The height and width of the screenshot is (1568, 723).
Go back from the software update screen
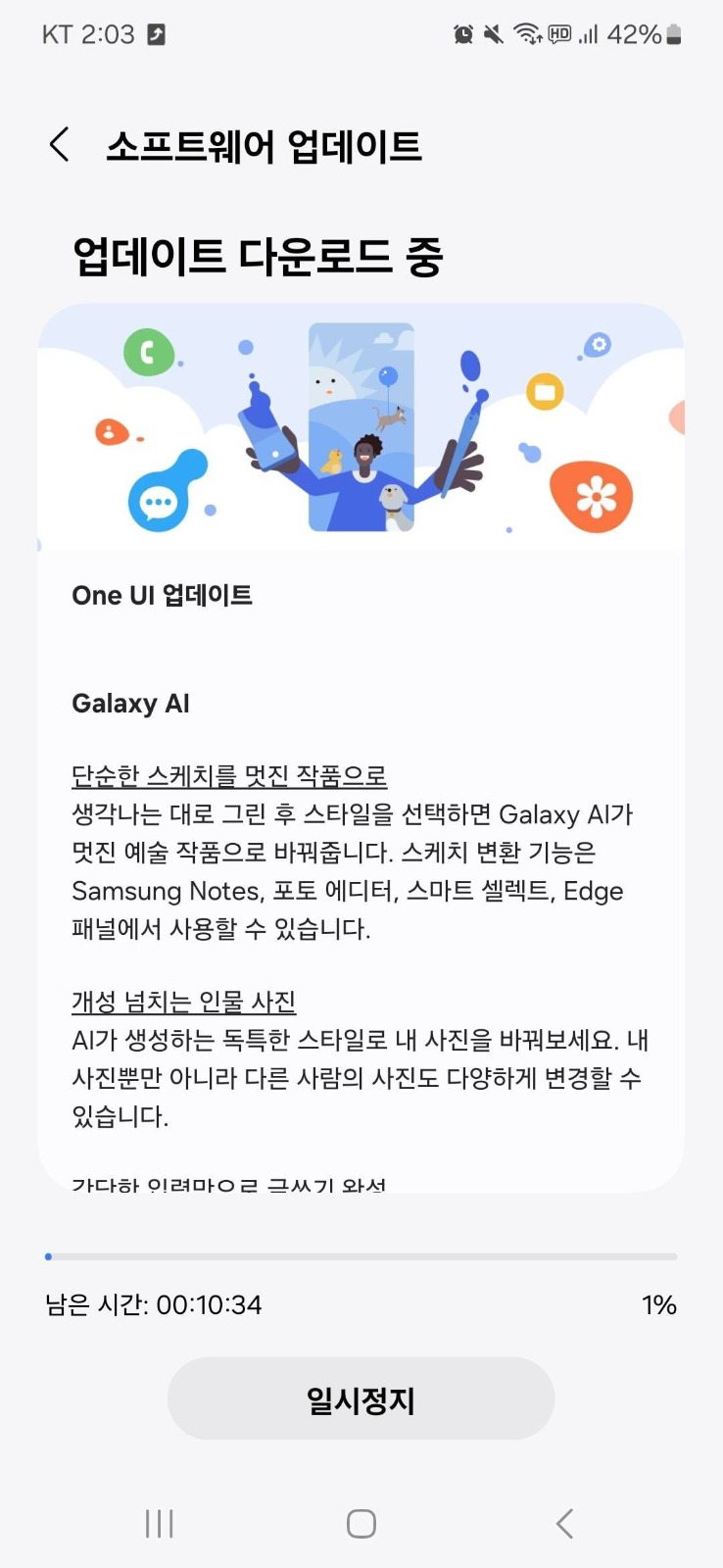click(x=60, y=145)
